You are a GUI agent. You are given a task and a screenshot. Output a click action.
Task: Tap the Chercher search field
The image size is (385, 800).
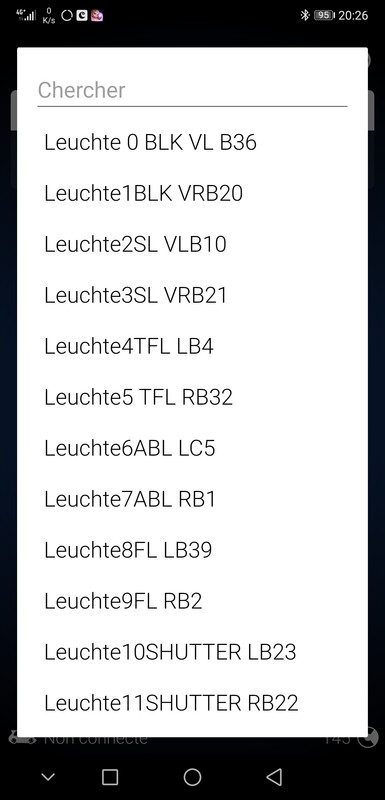pos(192,91)
